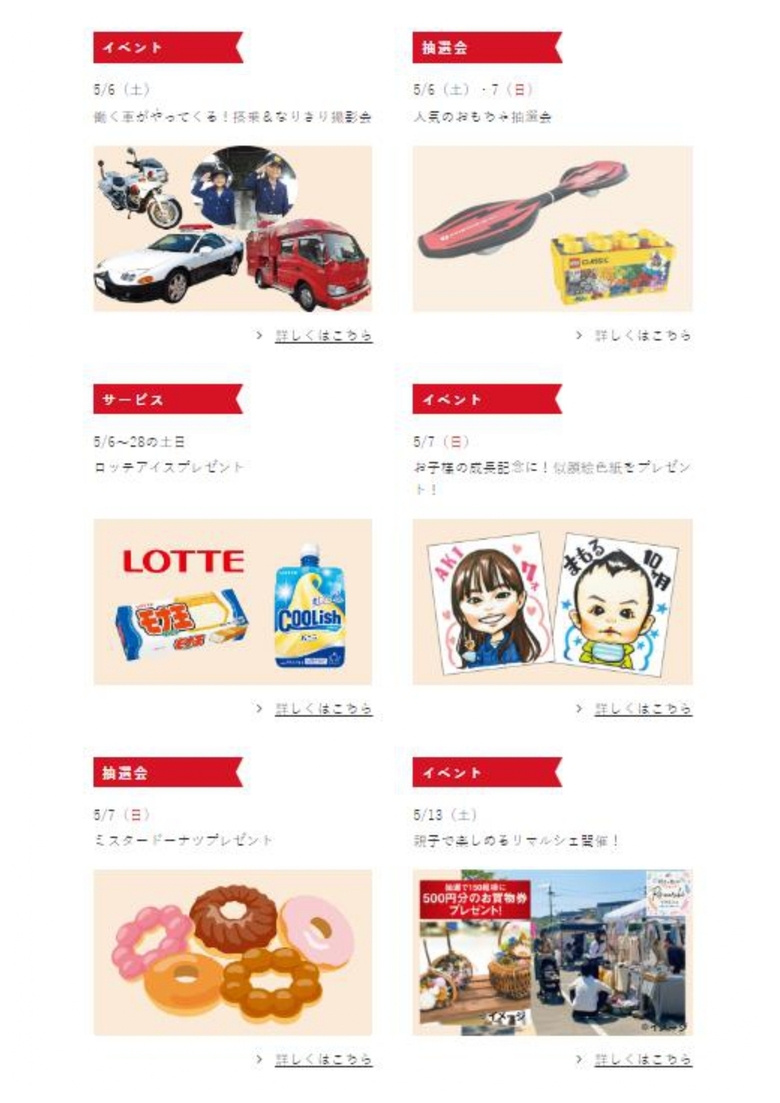Tap the donuts illustration tile
780x1103 pixels.
[232, 952]
